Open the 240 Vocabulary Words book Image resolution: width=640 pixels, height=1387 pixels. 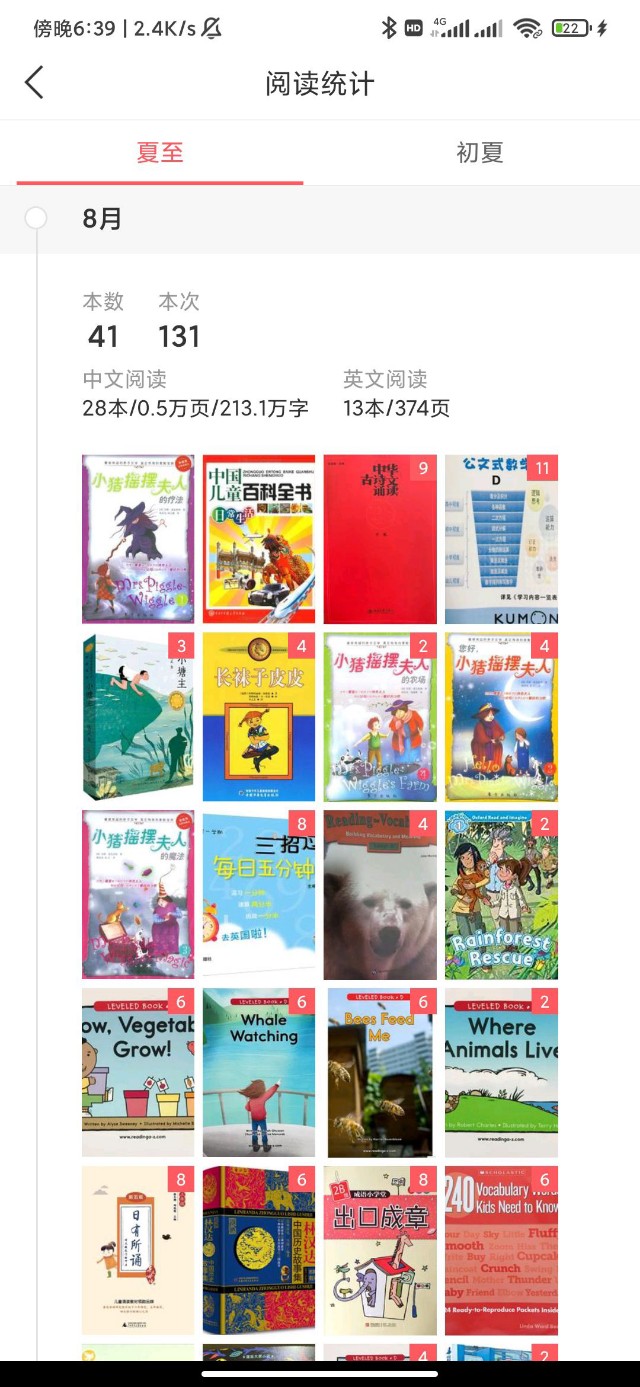501,1250
